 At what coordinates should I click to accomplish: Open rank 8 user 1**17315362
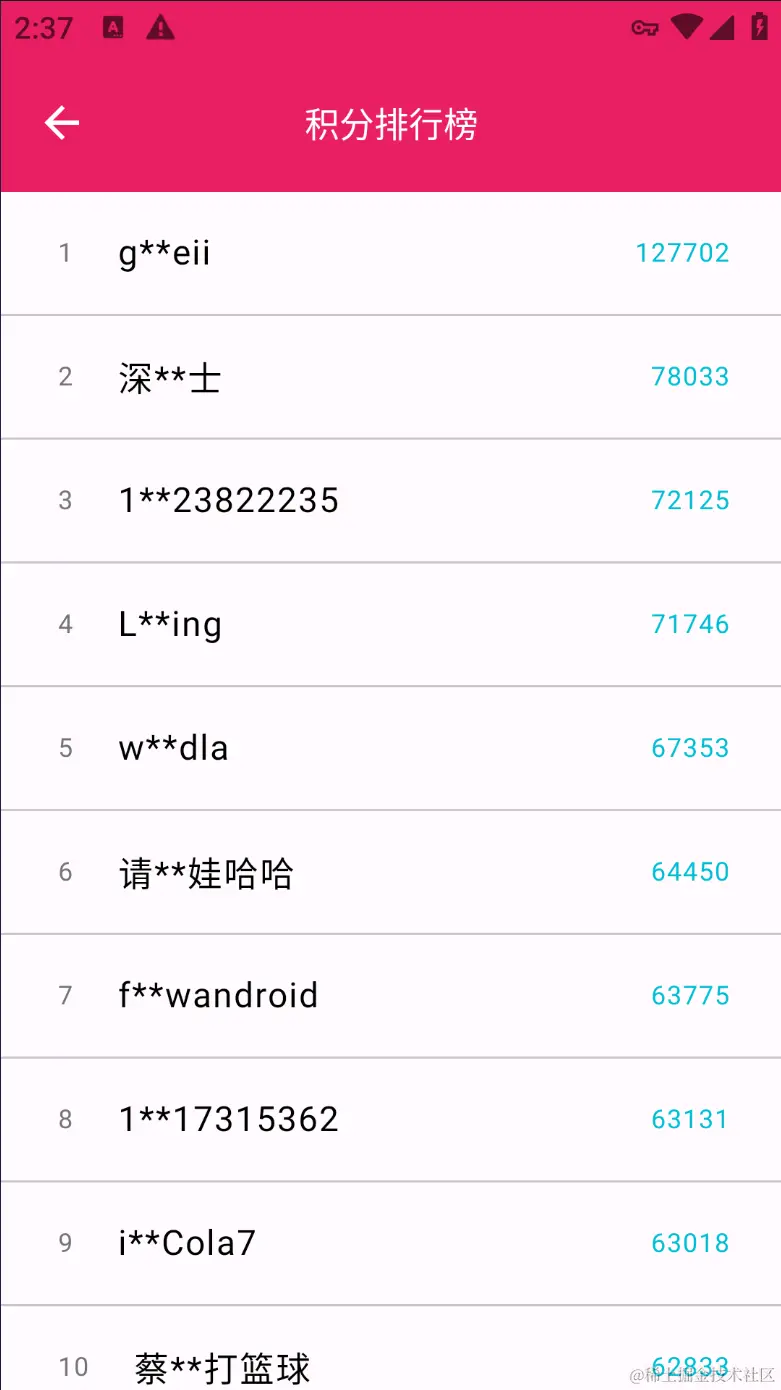pyautogui.click(x=390, y=1119)
